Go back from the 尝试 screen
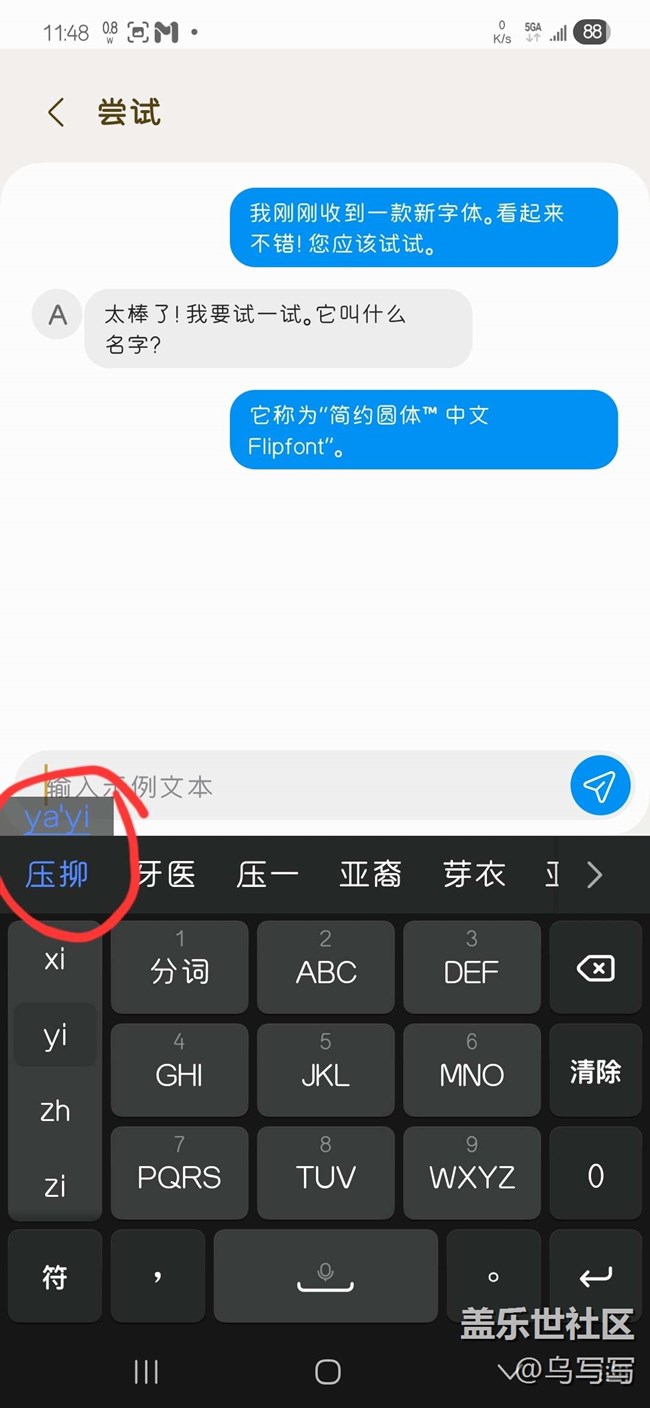The height and width of the screenshot is (1408, 650). click(56, 112)
